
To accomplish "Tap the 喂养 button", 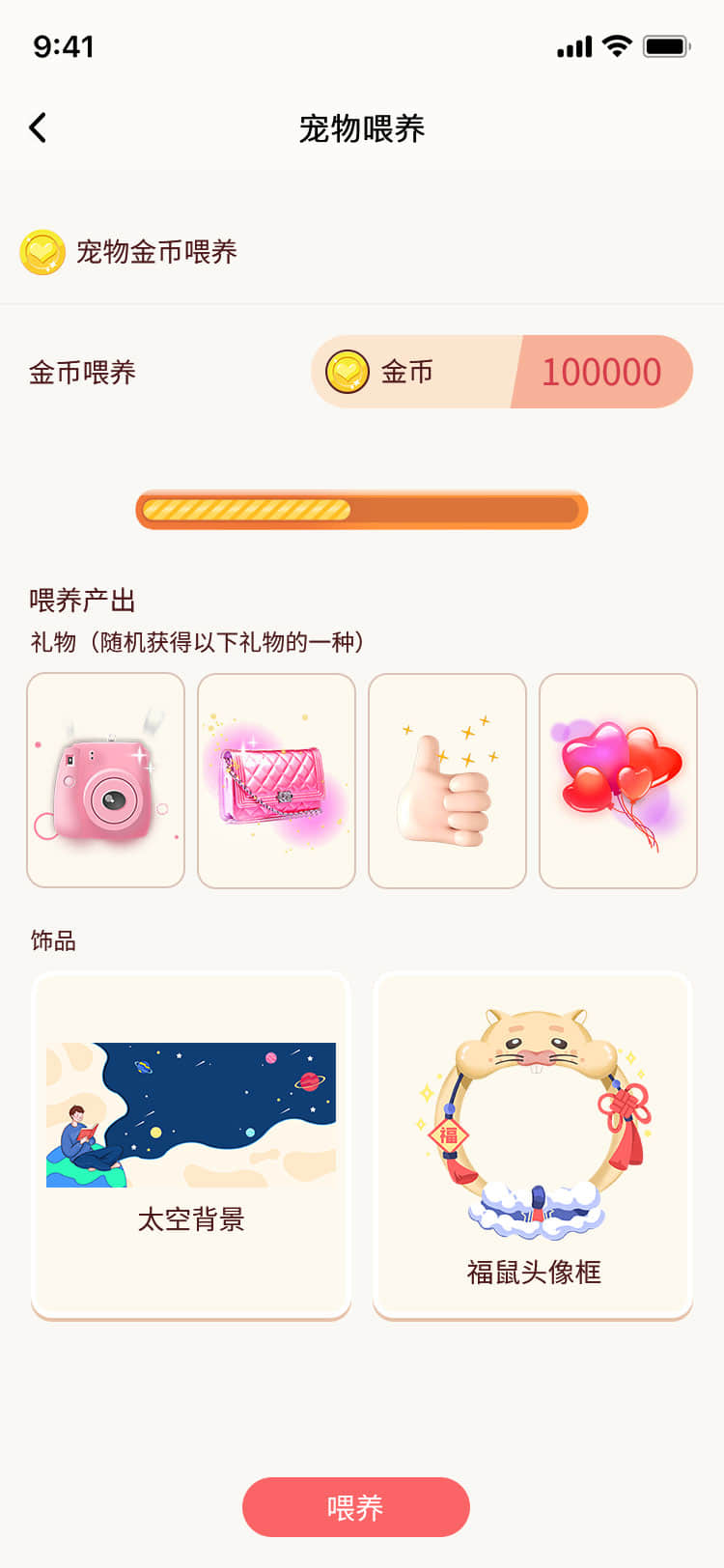I will click(x=355, y=1506).
